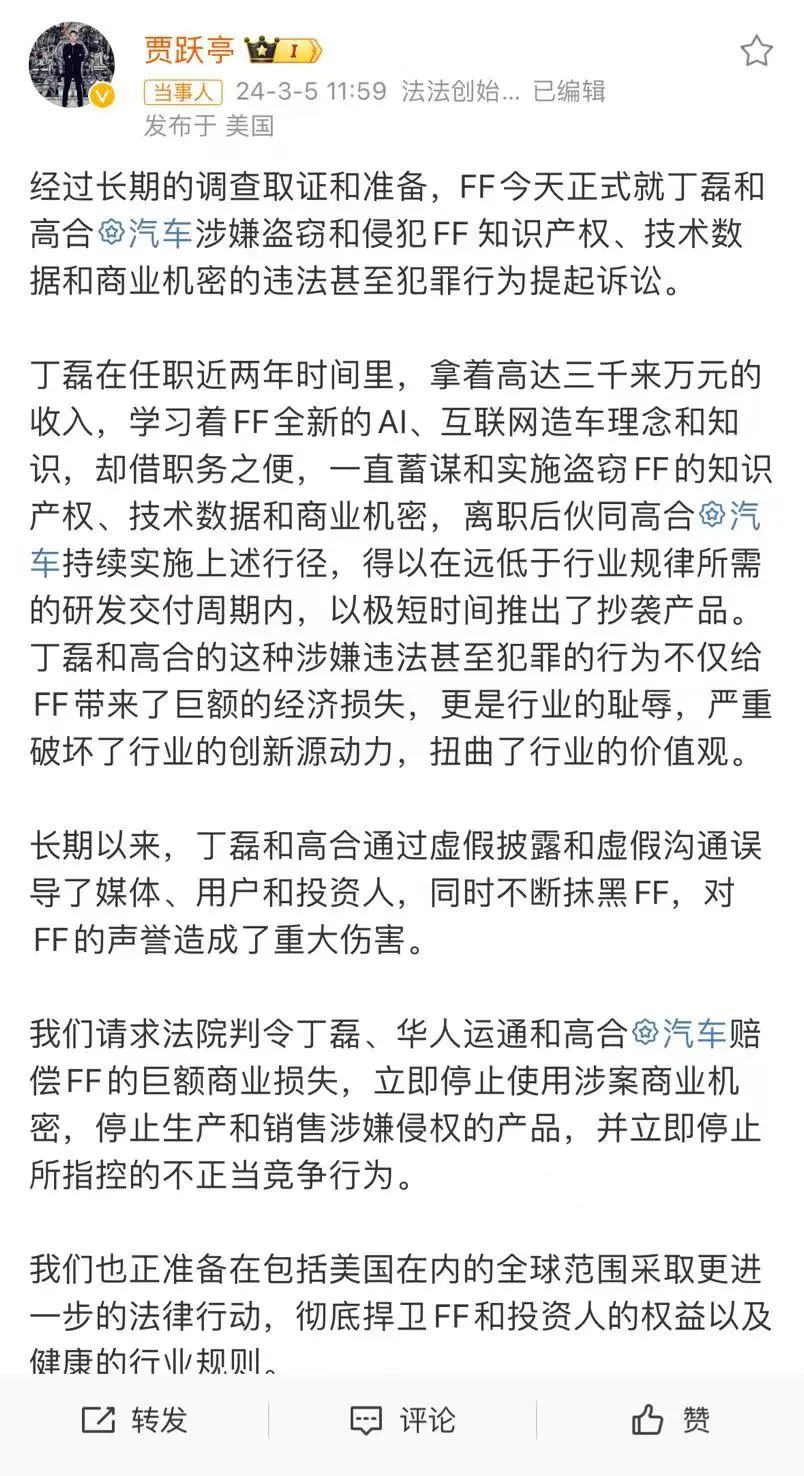Open the 当事人 tag
This screenshot has height=1476, width=804.
(183, 92)
